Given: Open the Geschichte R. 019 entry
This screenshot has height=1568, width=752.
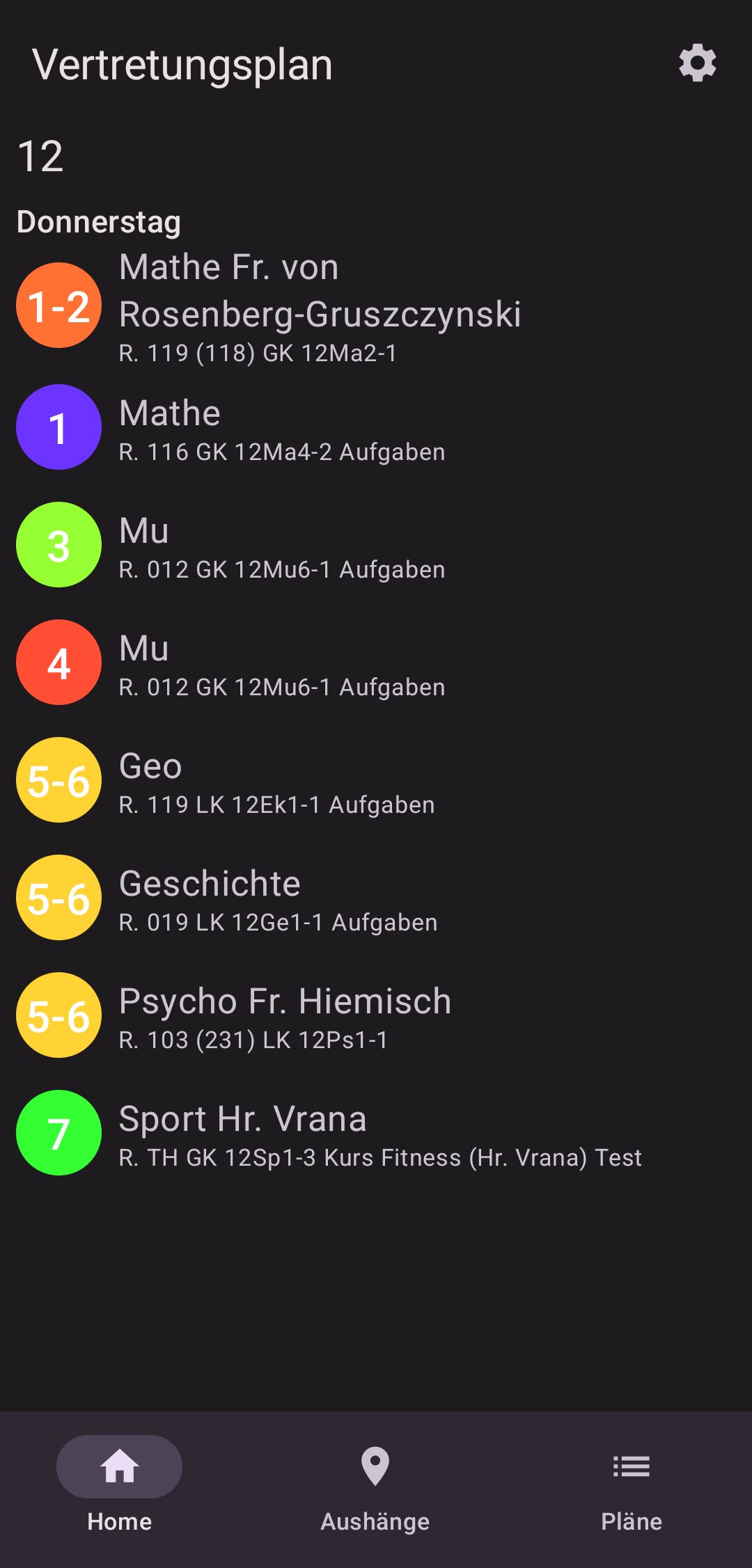Looking at the screenshot, I should (x=279, y=898).
